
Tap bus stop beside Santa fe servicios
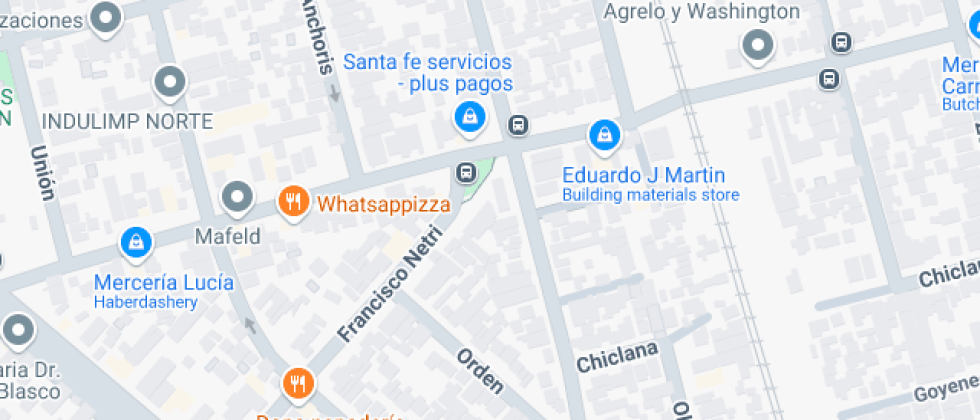517,125
